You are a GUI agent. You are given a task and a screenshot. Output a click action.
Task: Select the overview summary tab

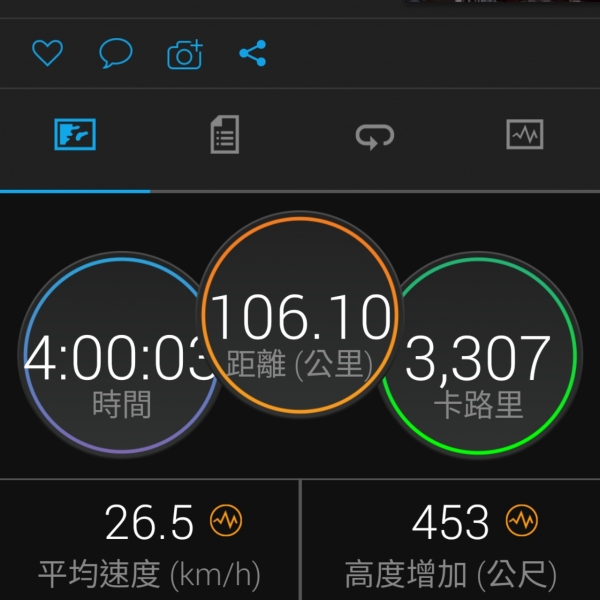(75, 135)
